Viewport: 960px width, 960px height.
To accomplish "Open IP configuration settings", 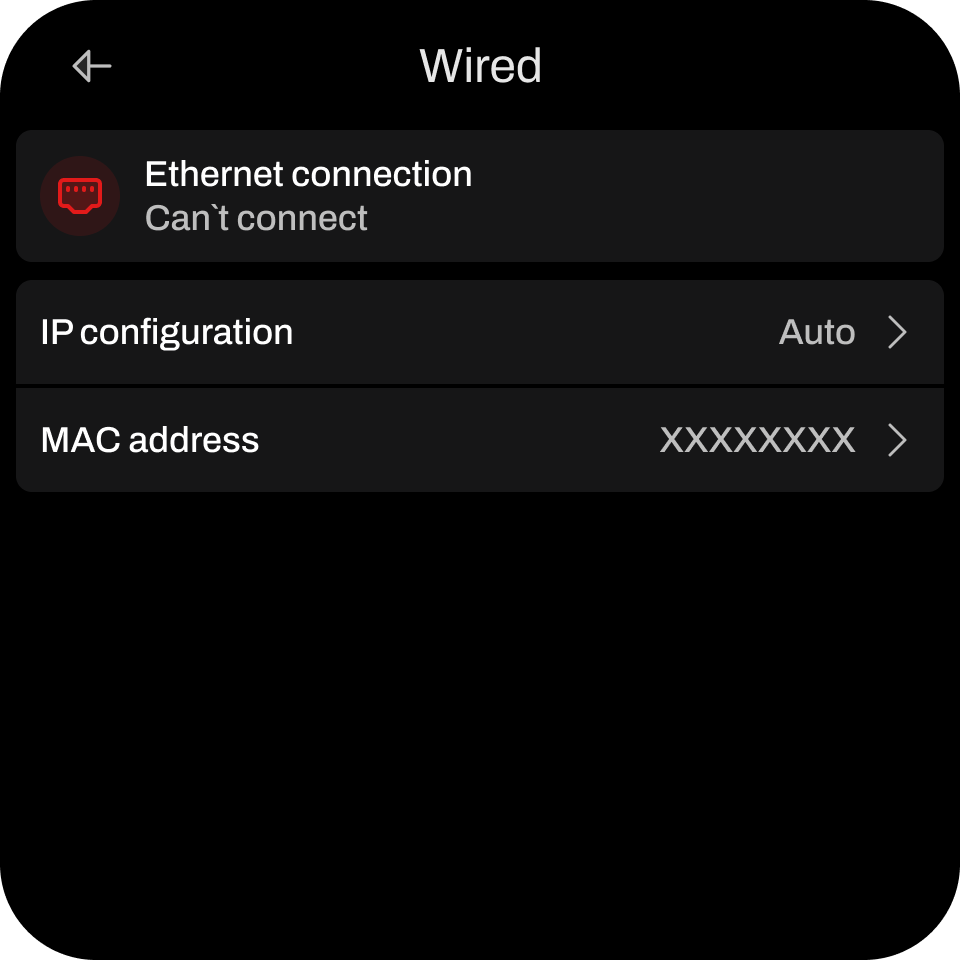I will [x=480, y=332].
